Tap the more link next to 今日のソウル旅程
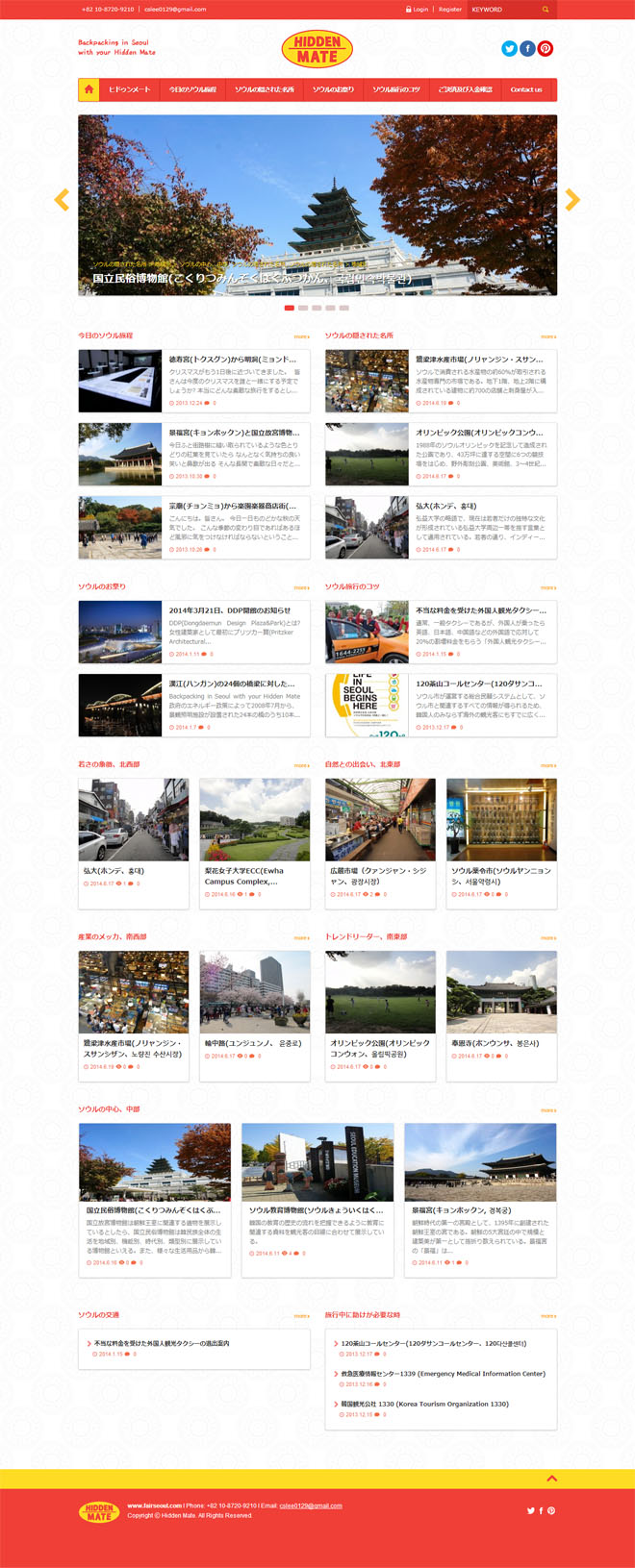The width and height of the screenshot is (635, 1568). point(302,336)
